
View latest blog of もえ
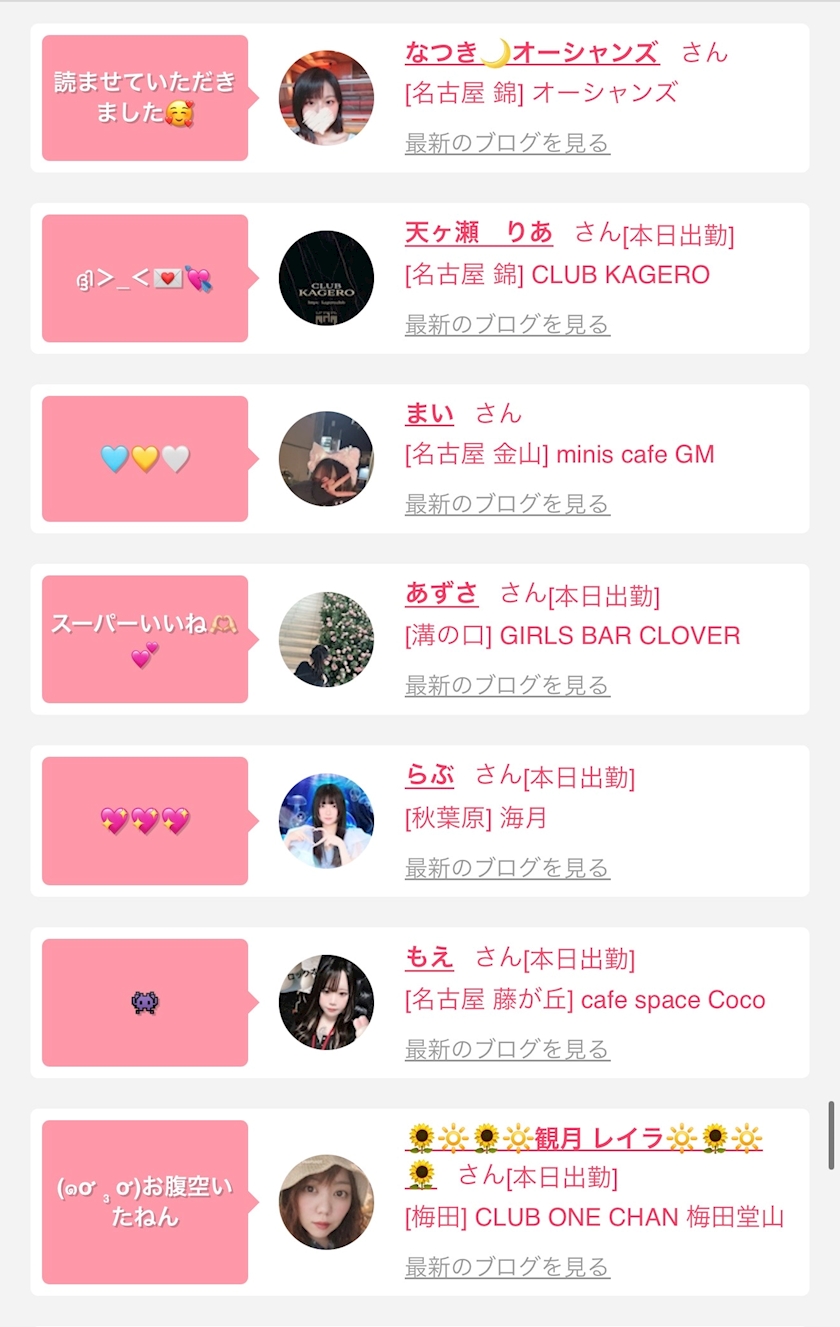(x=507, y=1049)
